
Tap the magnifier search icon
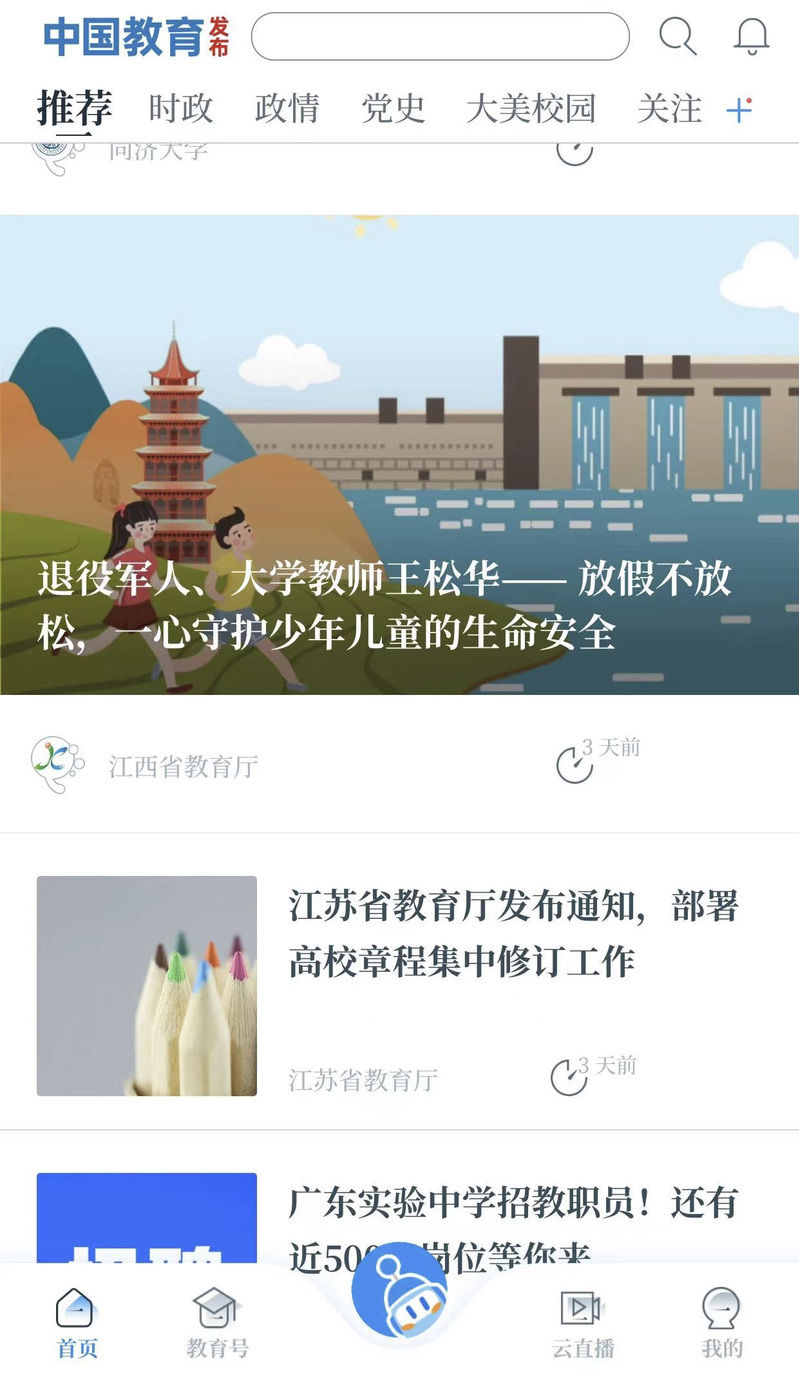pyautogui.click(x=677, y=37)
